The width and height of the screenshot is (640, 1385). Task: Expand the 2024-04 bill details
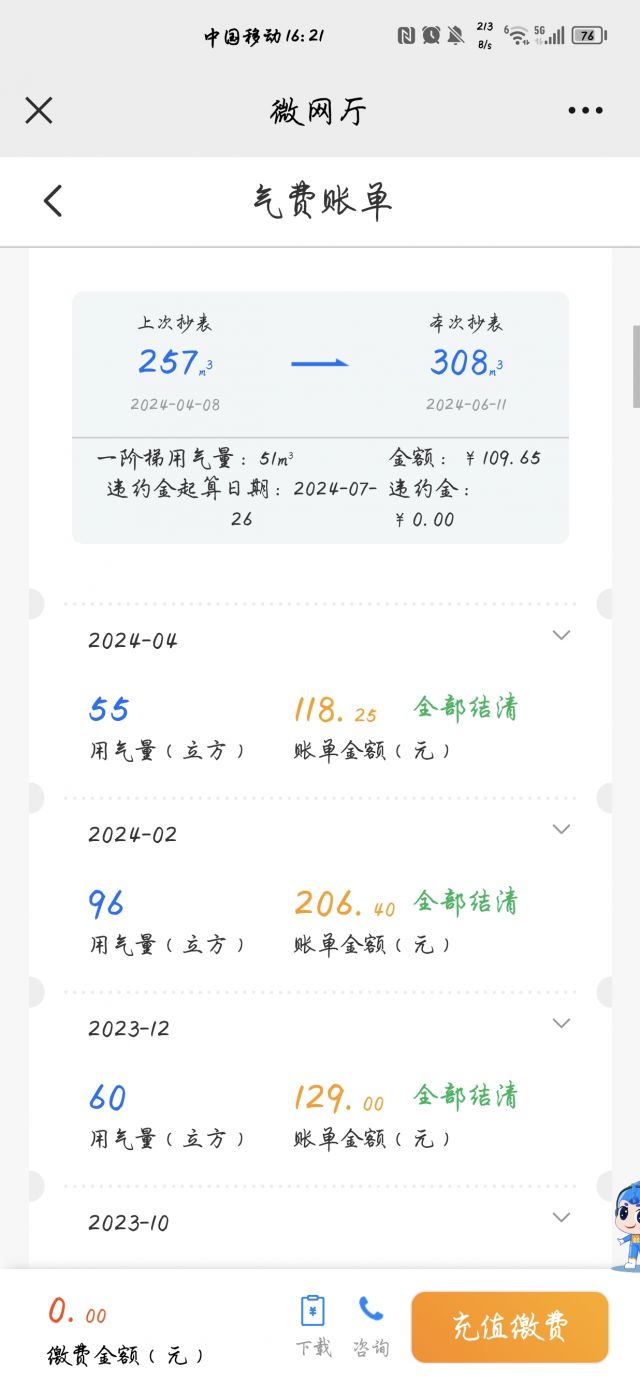click(561, 635)
